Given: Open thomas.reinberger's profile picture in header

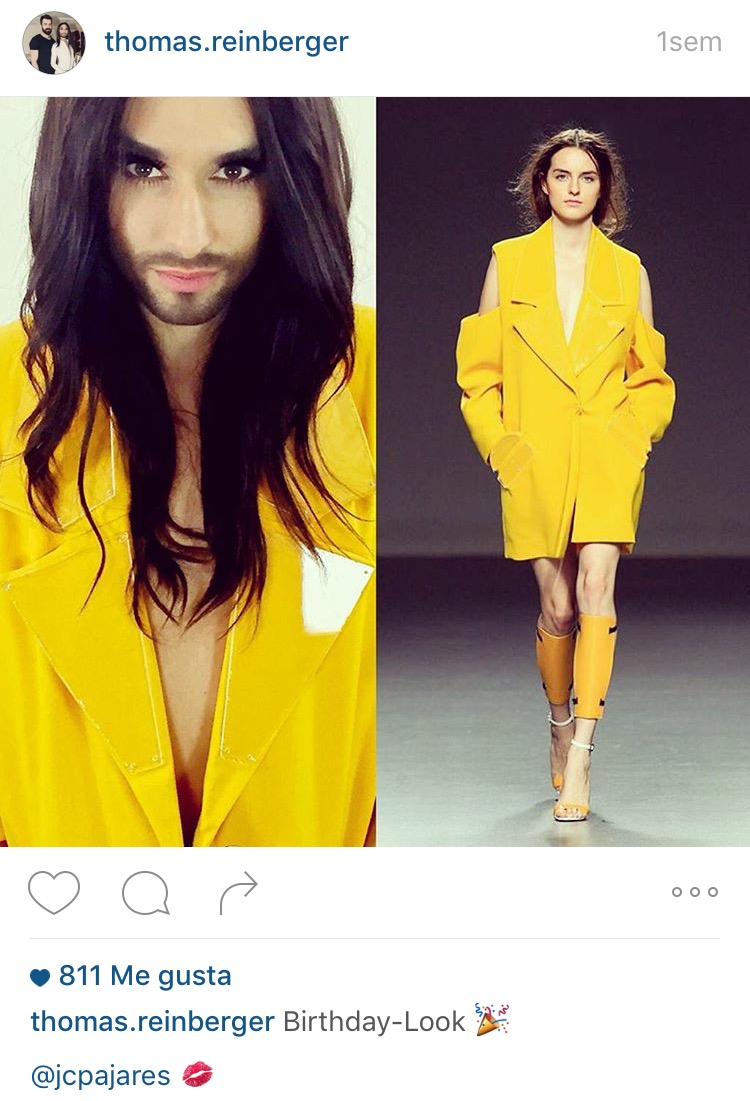Looking at the screenshot, I should (x=54, y=43).
